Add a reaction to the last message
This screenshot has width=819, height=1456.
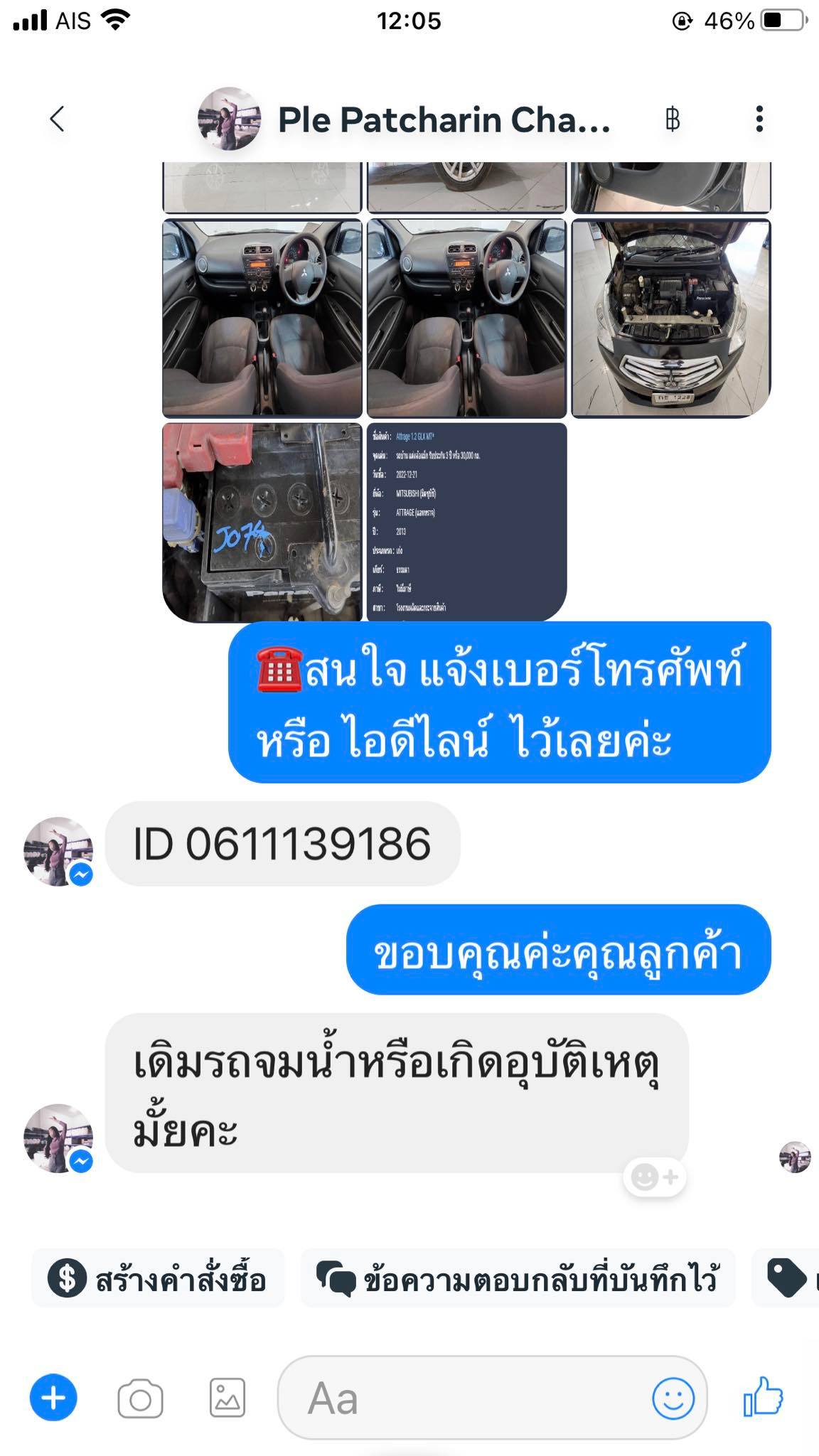tap(655, 1177)
